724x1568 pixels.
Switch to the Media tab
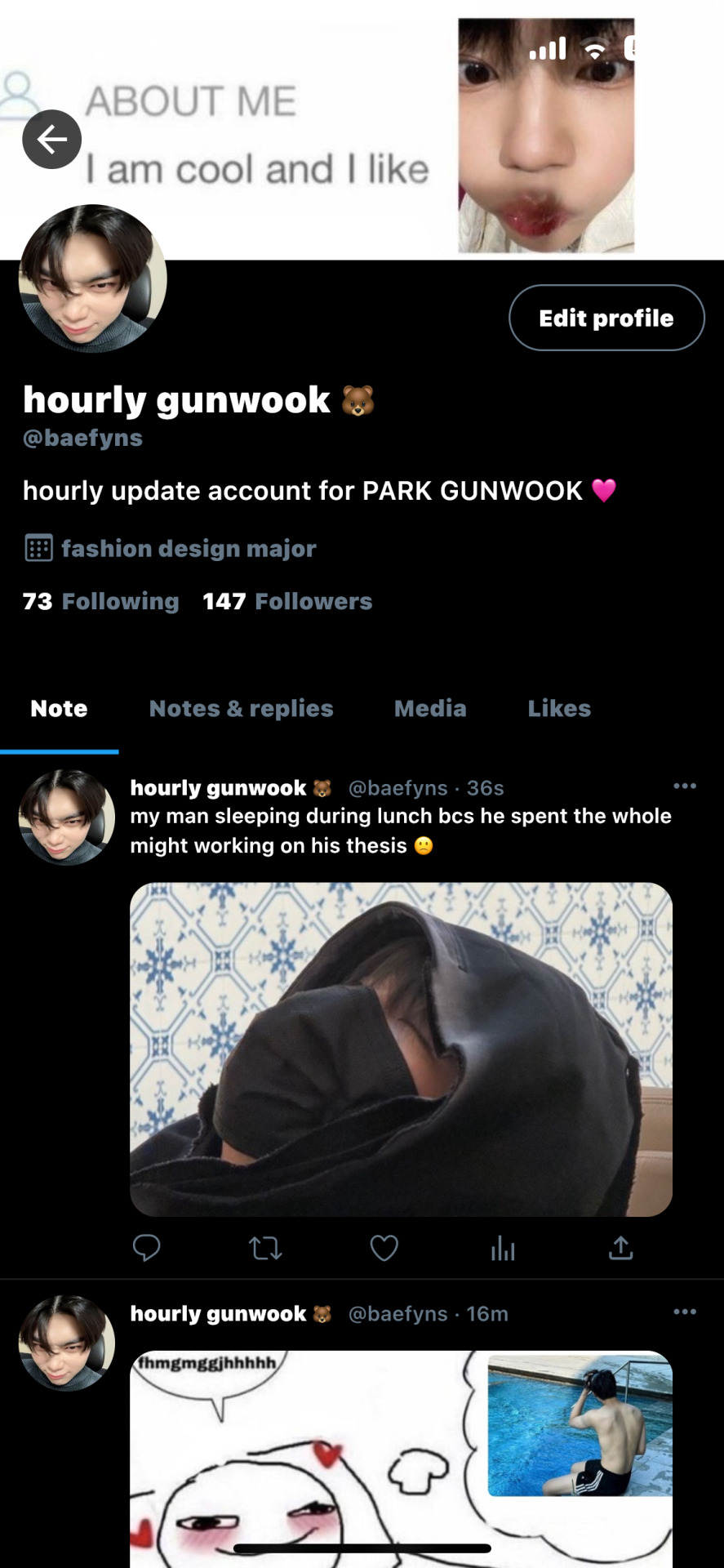pos(430,709)
